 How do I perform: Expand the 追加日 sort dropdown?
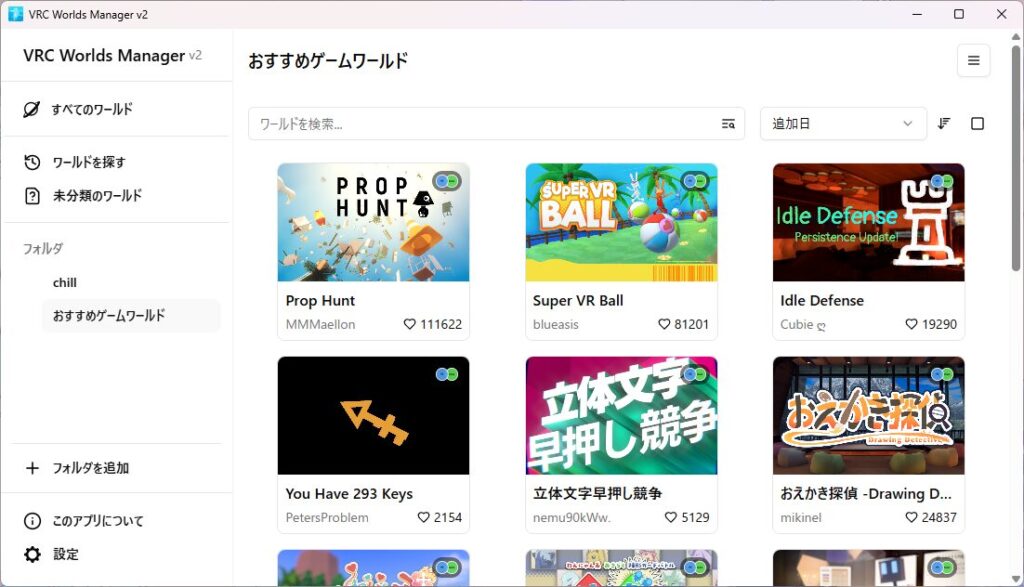(842, 124)
